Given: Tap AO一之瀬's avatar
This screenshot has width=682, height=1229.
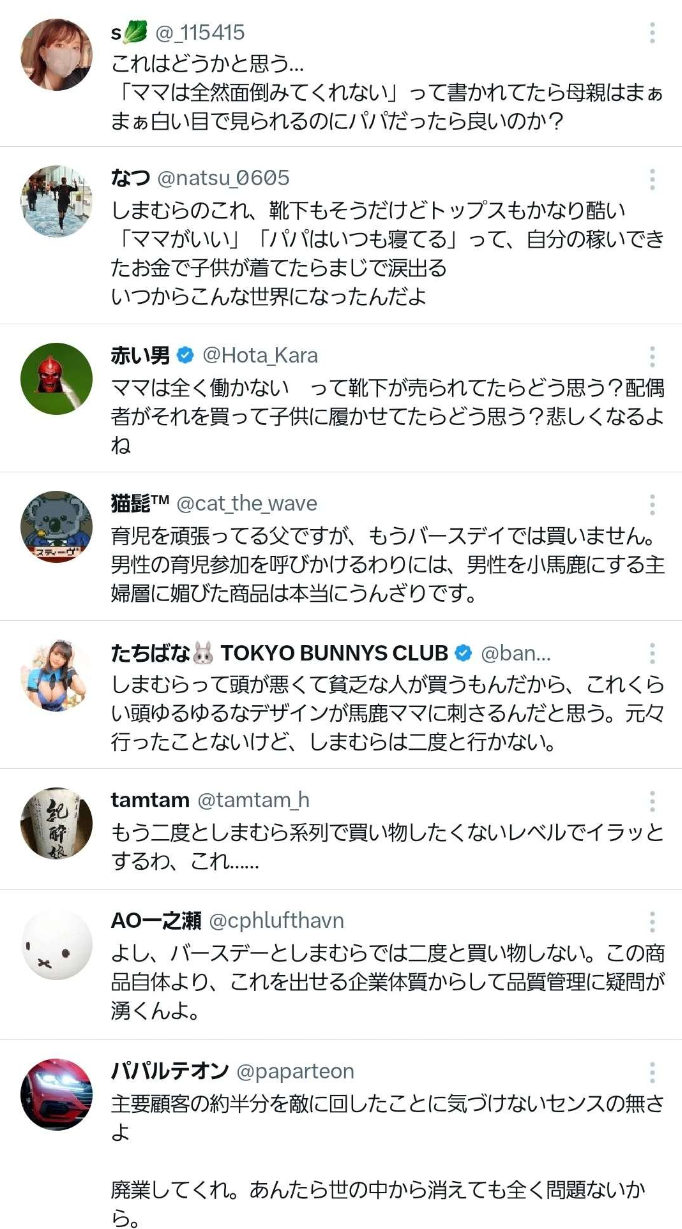Looking at the screenshot, I should (x=56, y=944).
